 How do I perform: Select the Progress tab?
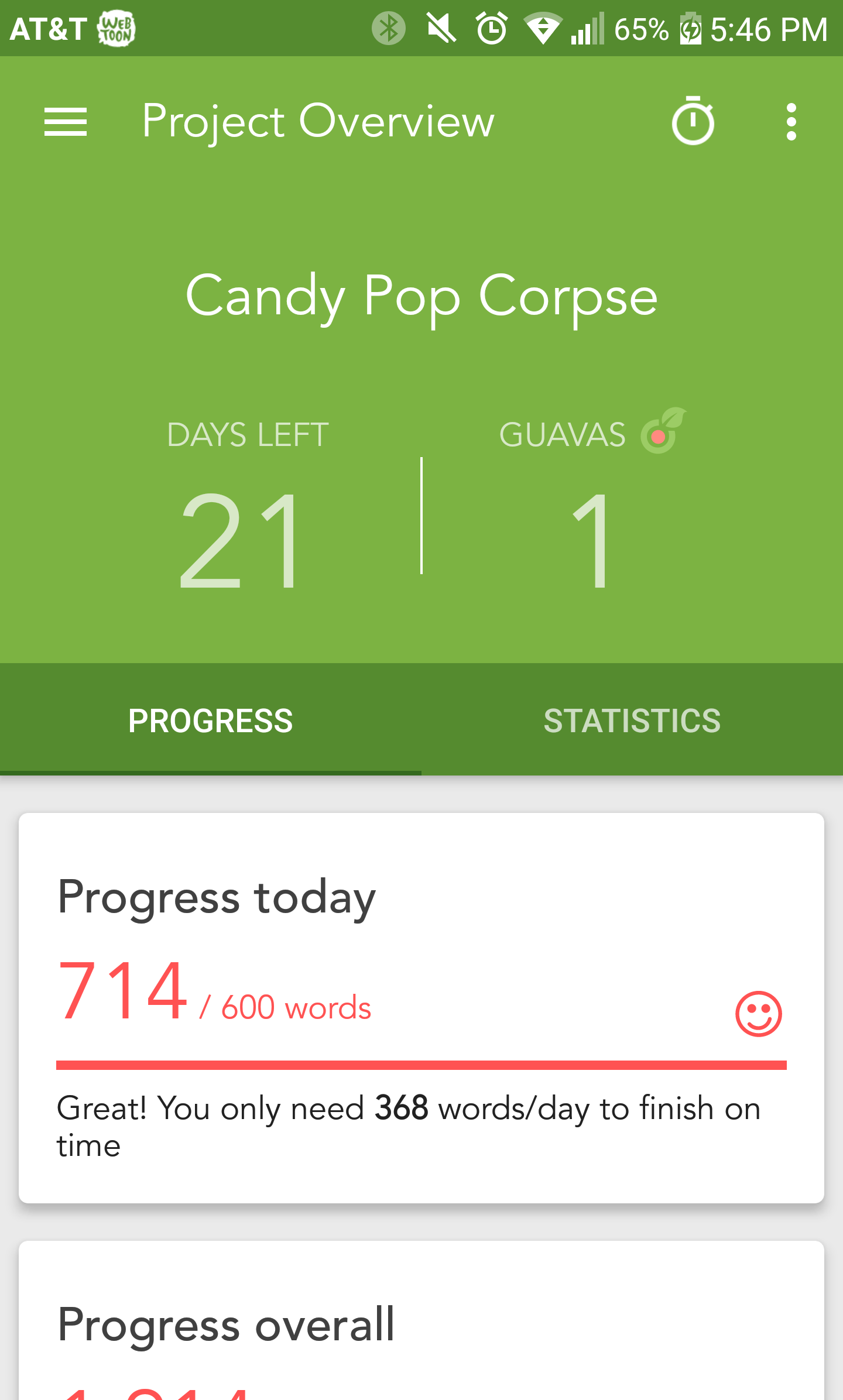coord(211,720)
